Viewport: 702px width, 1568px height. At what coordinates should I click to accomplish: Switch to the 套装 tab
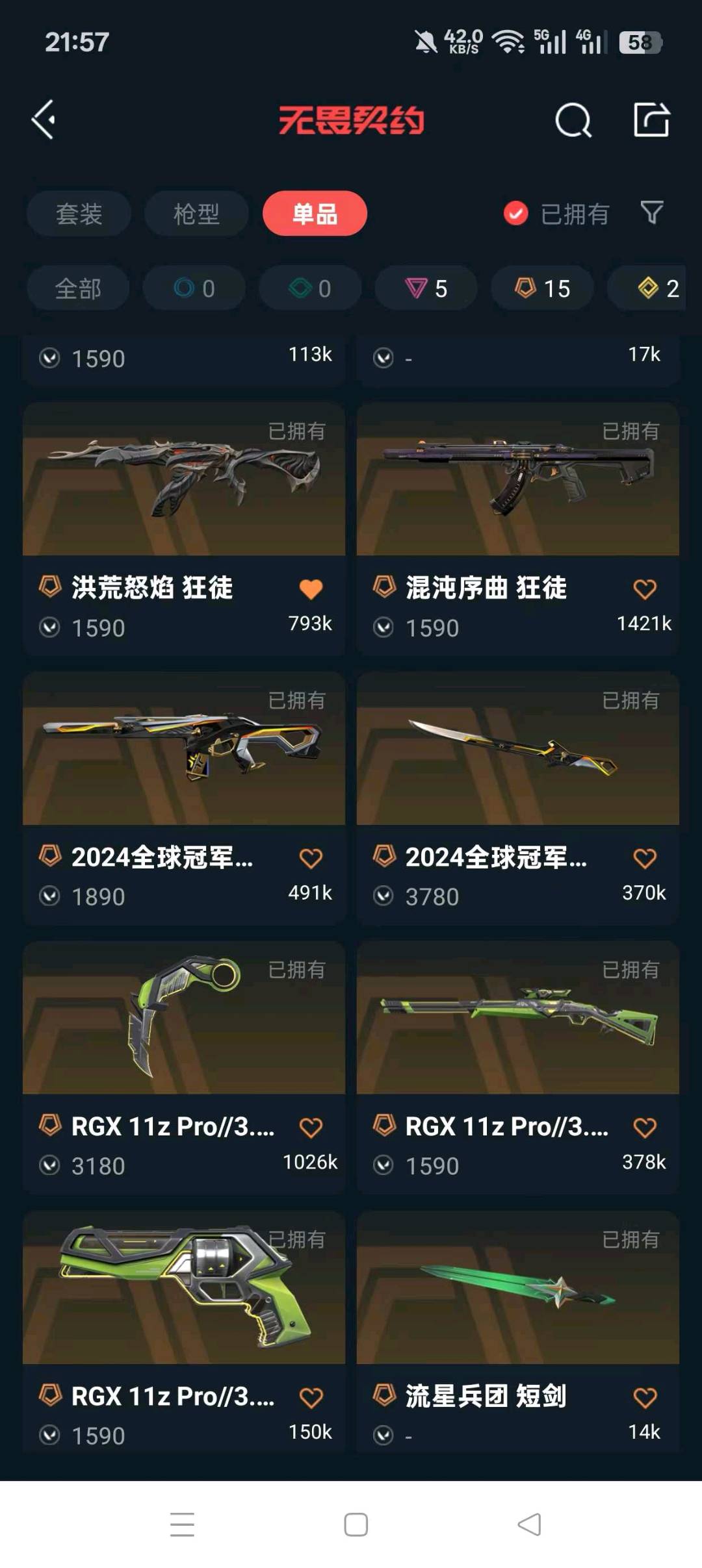79,214
